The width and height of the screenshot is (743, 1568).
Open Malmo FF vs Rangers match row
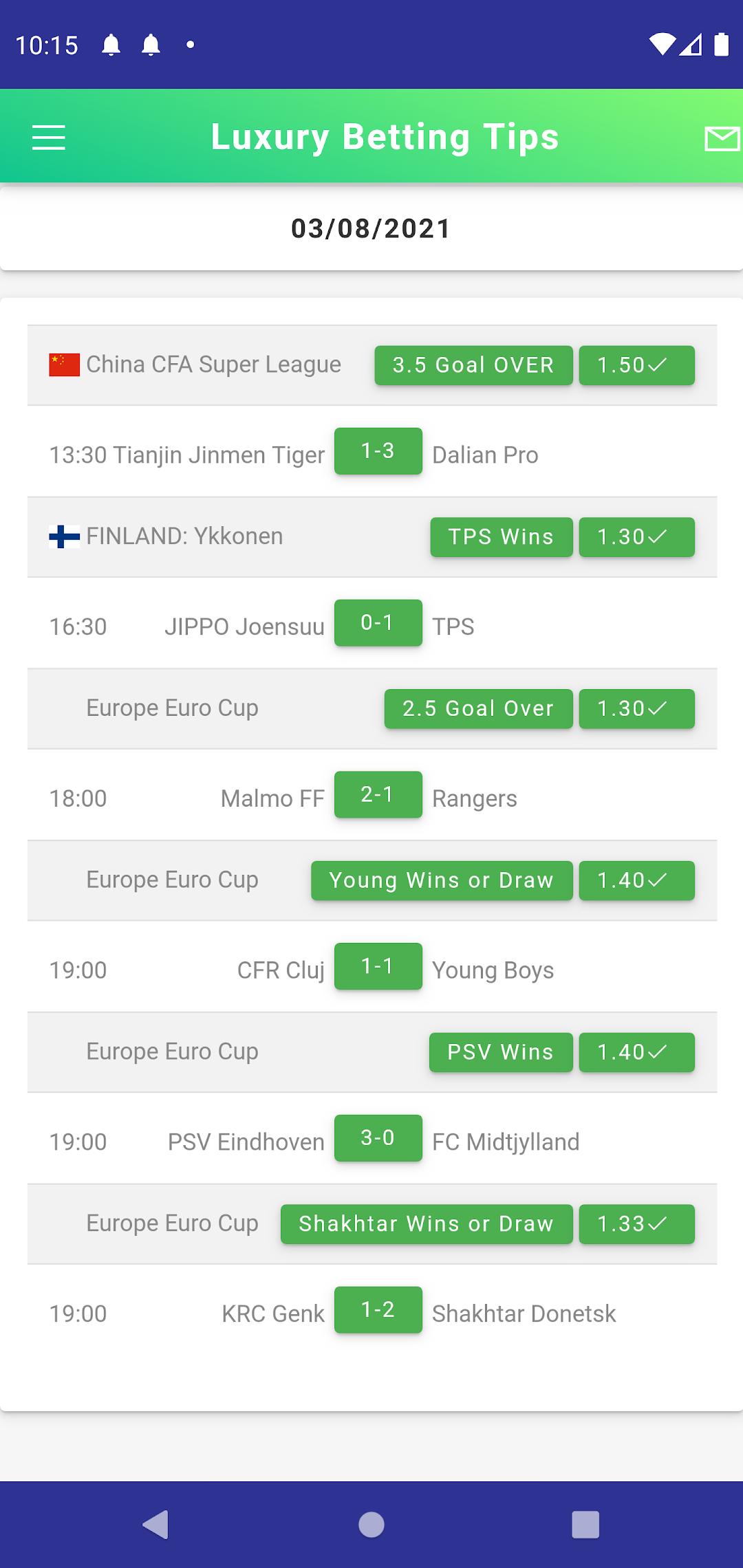coord(372,796)
